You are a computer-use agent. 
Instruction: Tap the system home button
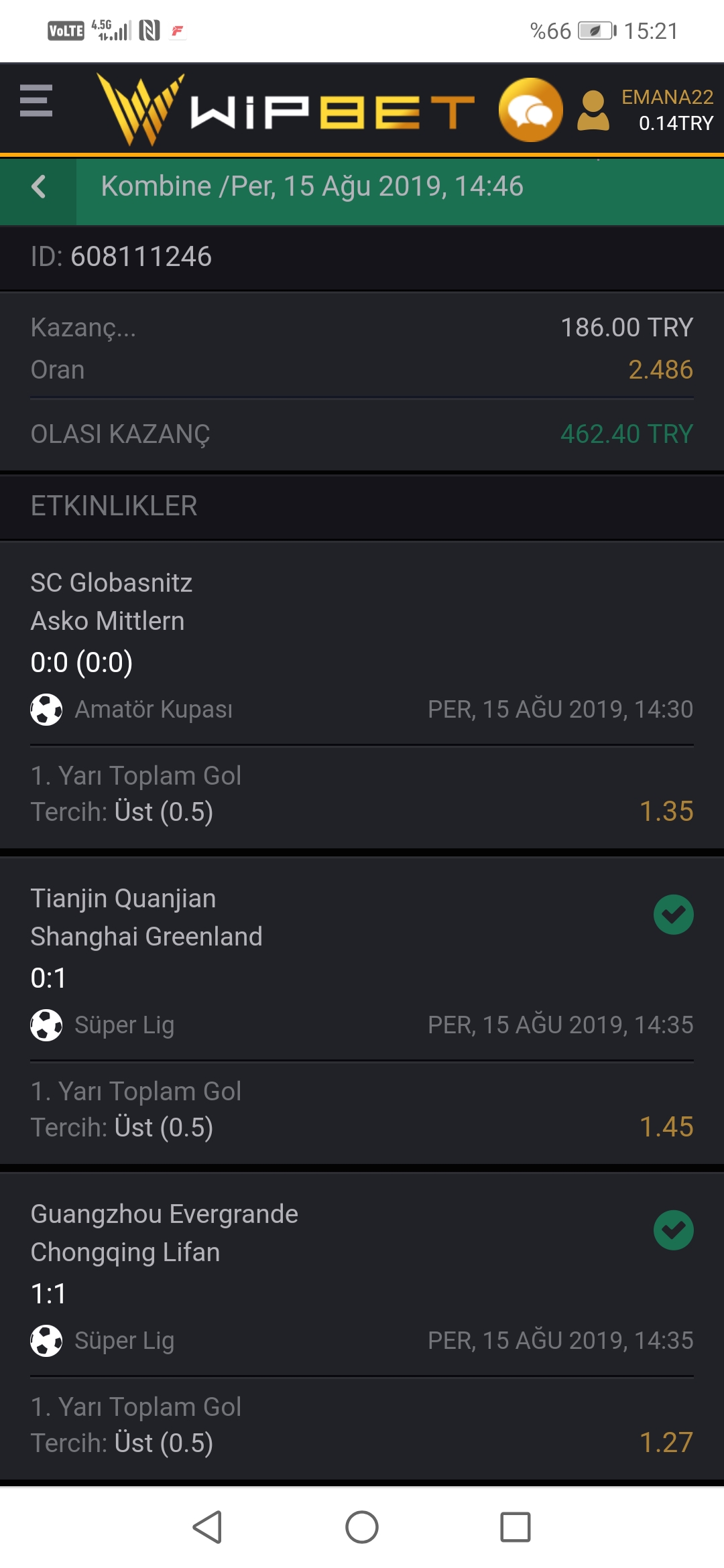pyautogui.click(x=362, y=1527)
